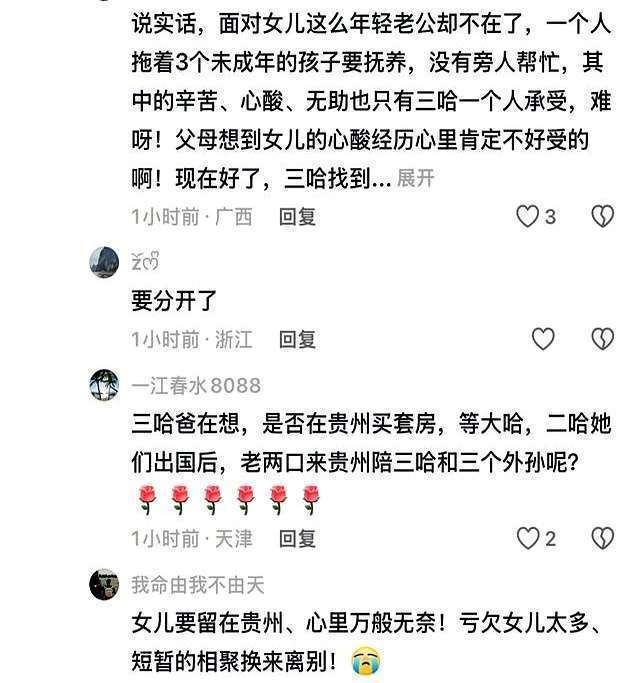The image size is (640, 683).
Task: Dislike the 广西 comment
Action: pos(601,216)
